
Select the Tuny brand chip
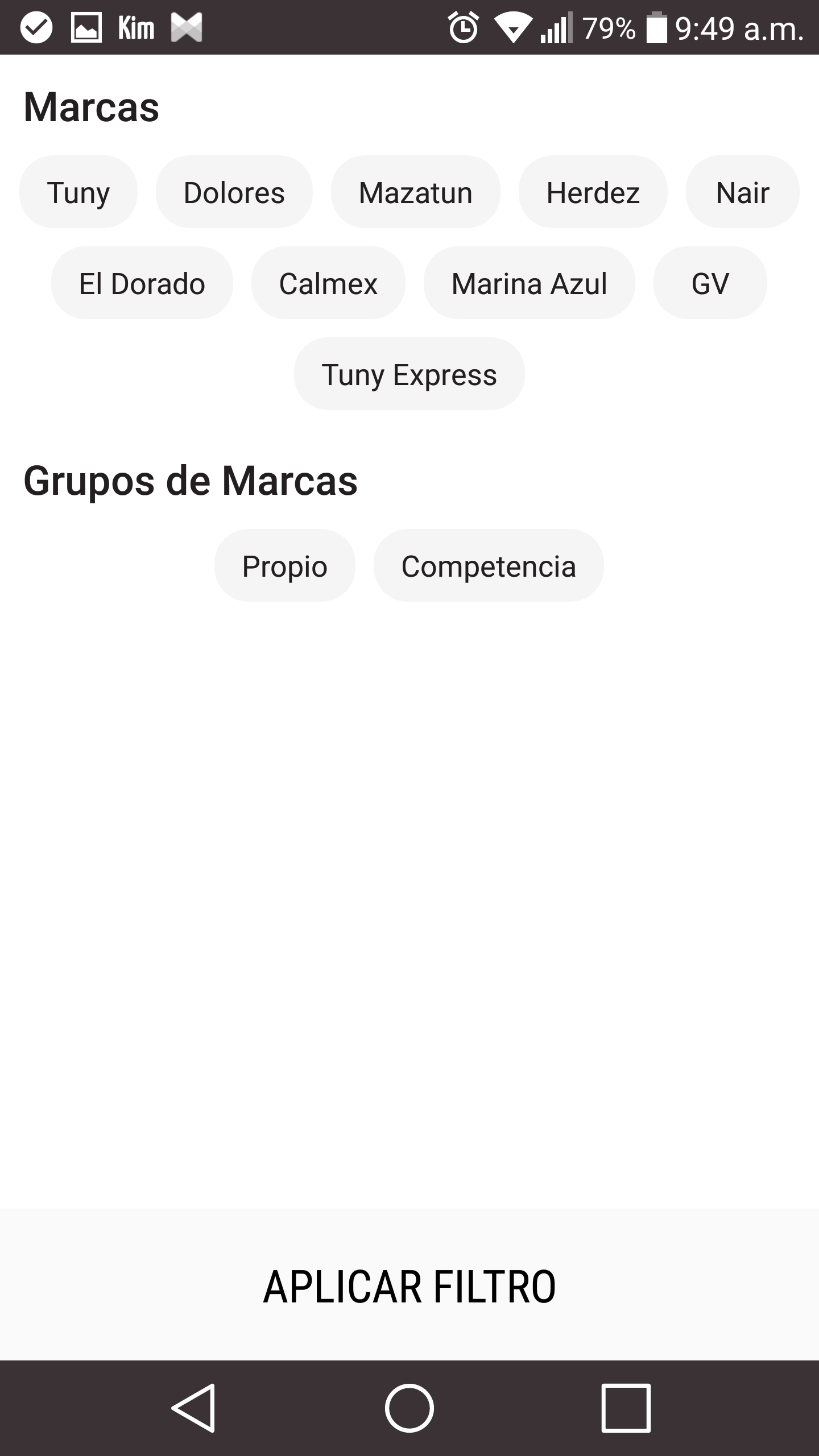(78, 192)
